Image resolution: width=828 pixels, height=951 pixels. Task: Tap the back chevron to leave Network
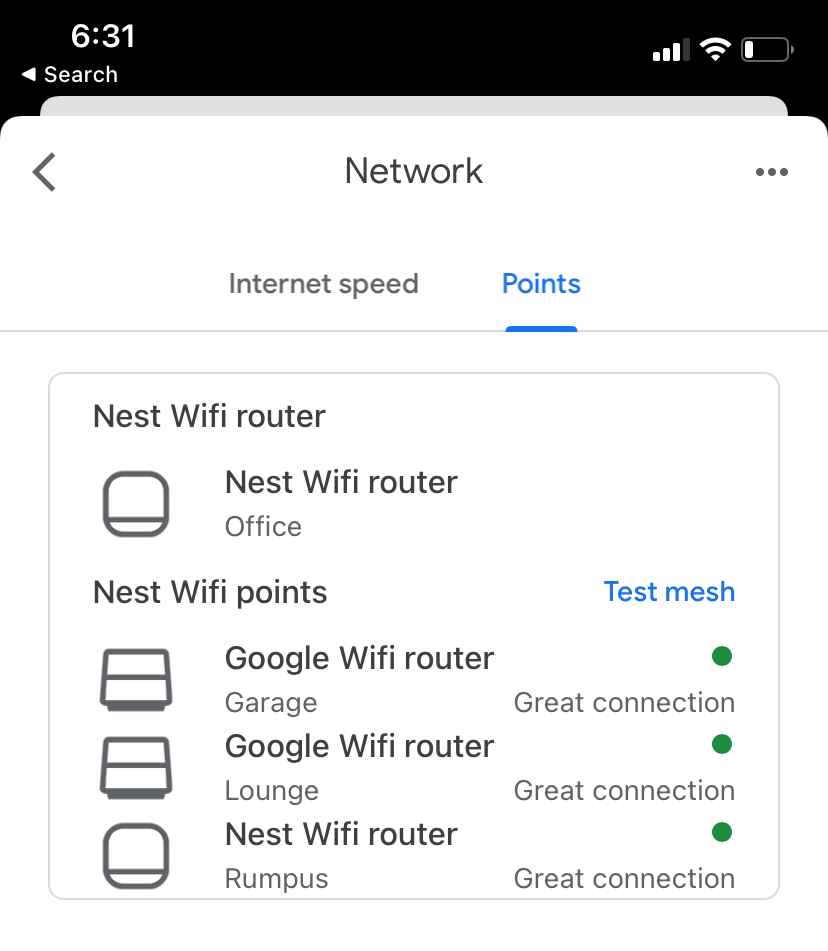[x=44, y=171]
